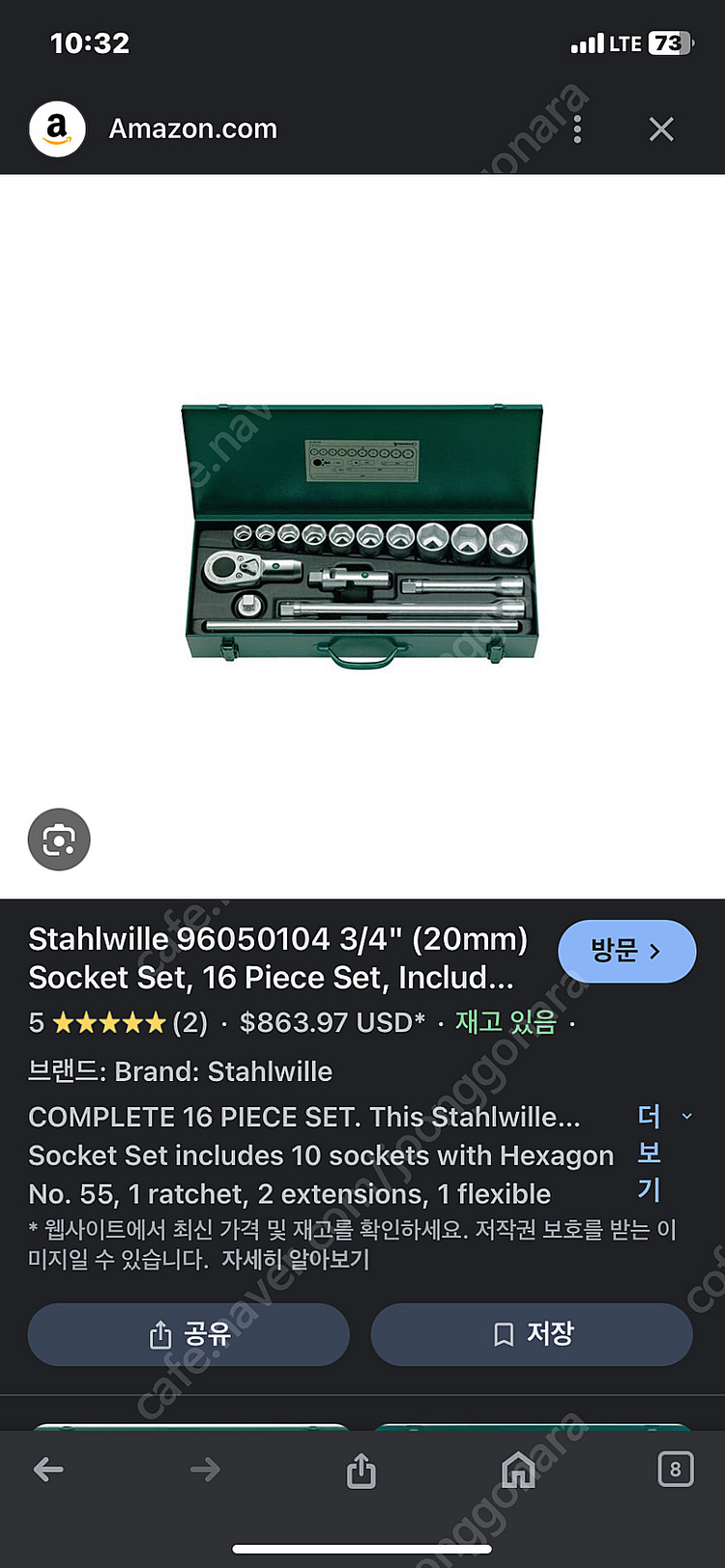
Task: Save image with the 저장 button
Action: click(532, 1334)
